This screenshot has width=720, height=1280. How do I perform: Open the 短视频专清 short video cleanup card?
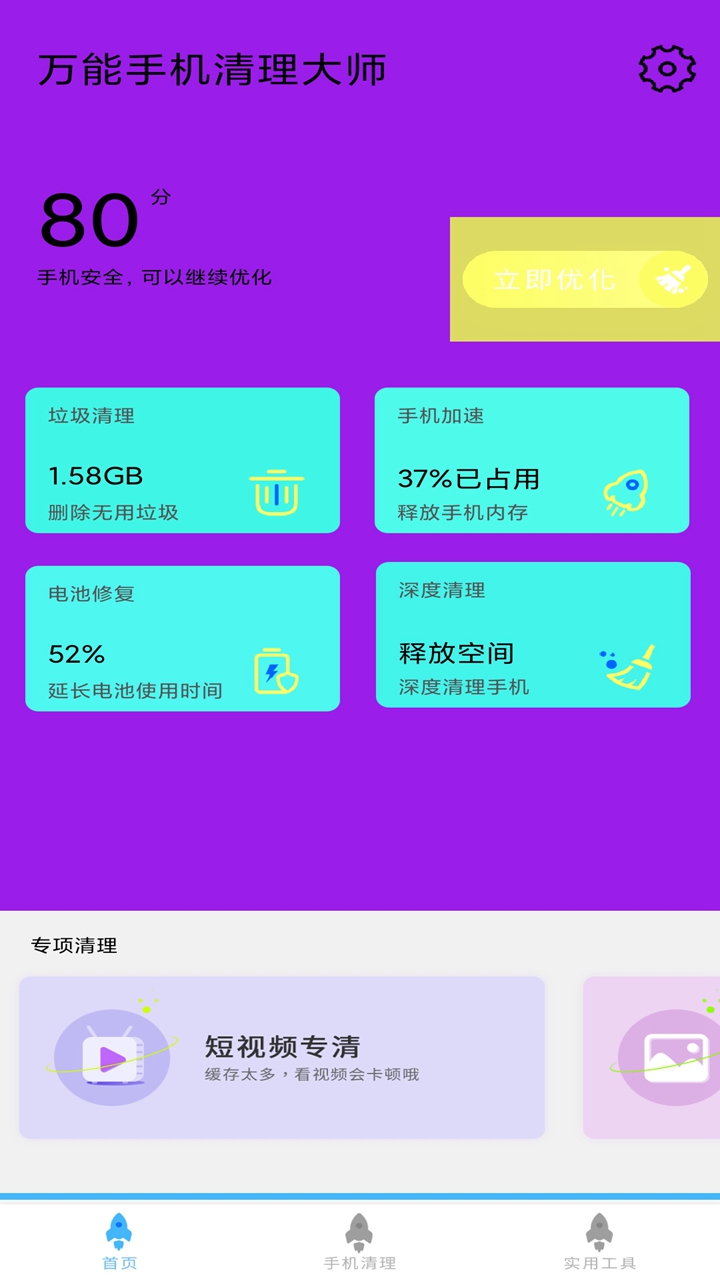coord(282,1057)
